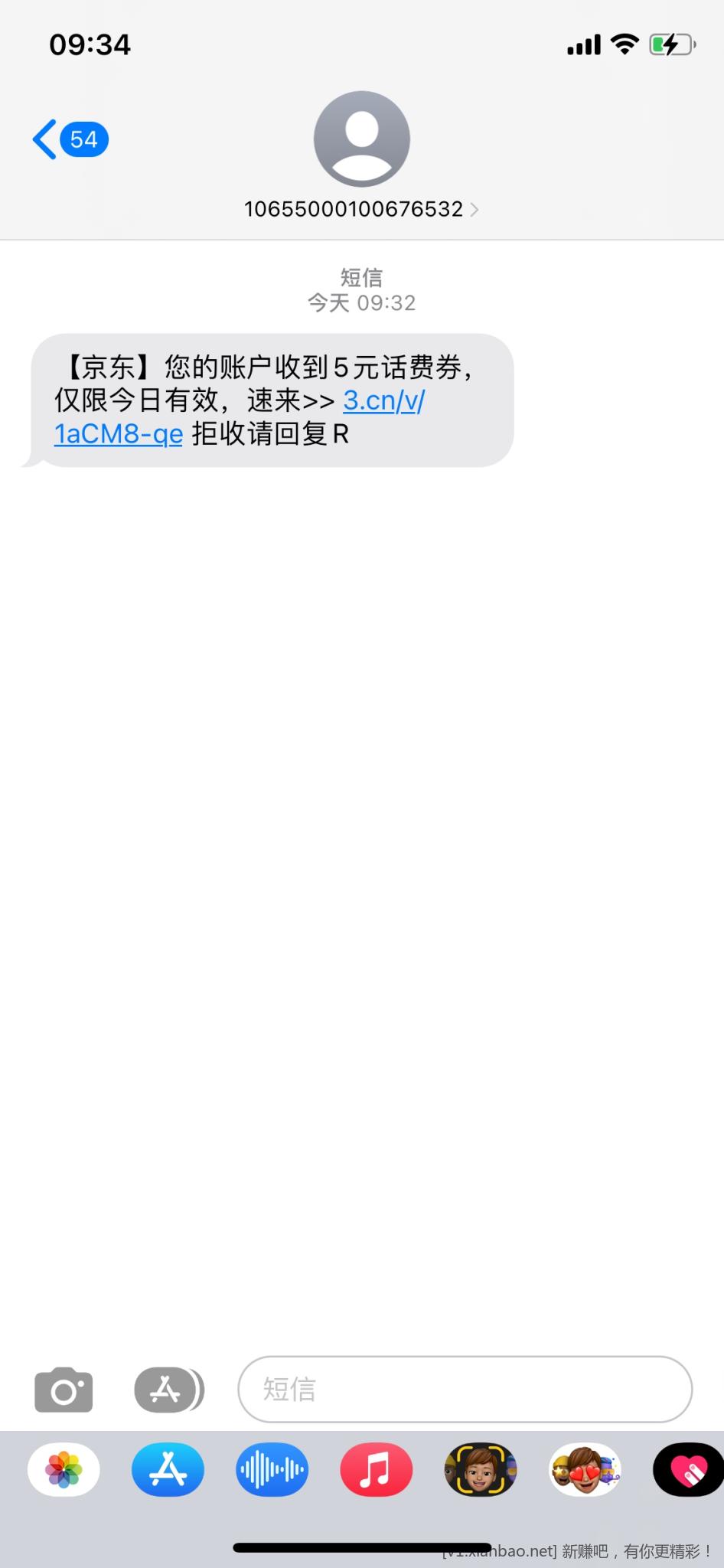This screenshot has height=1568, width=724.
Task: Tap the number 10655000100676532
Action: point(353,208)
